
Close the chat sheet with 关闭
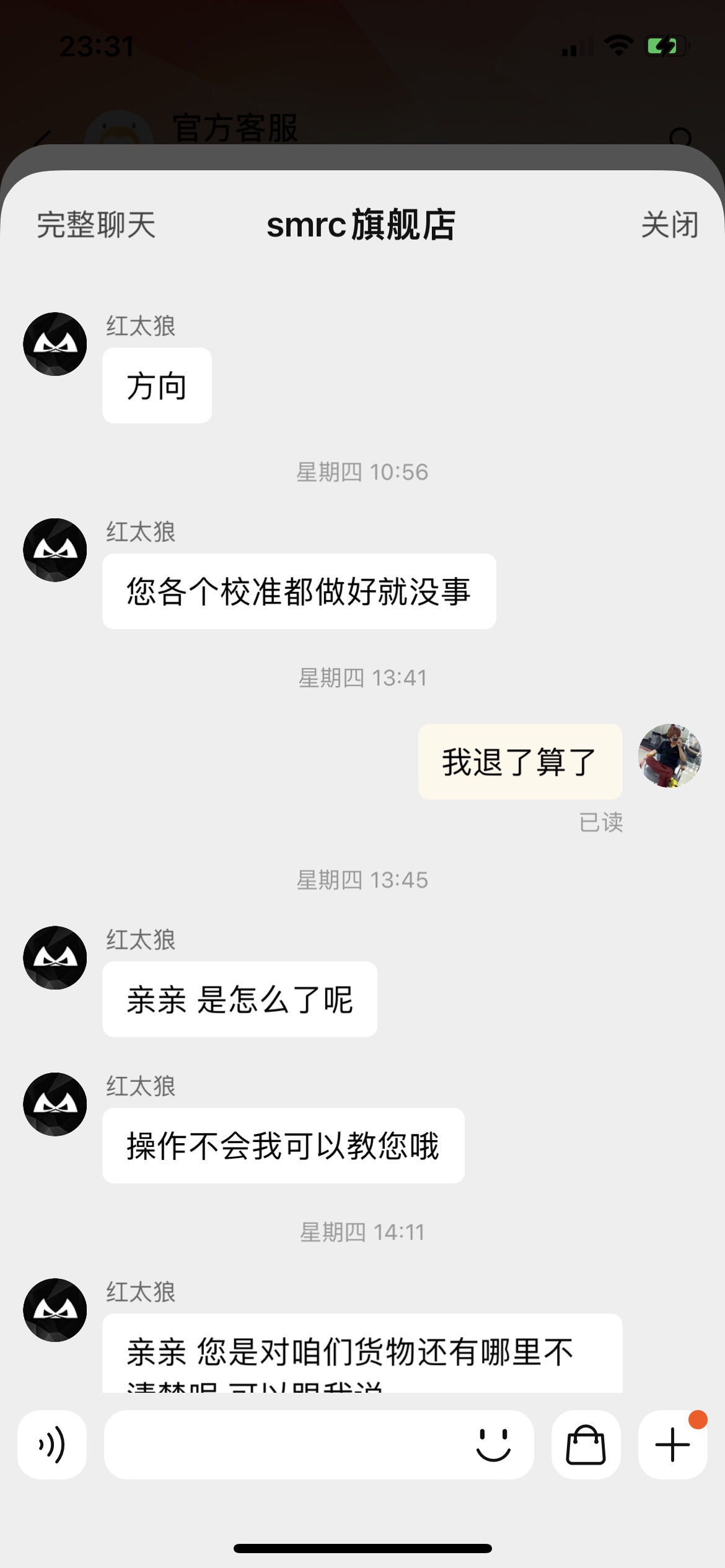coord(669,224)
